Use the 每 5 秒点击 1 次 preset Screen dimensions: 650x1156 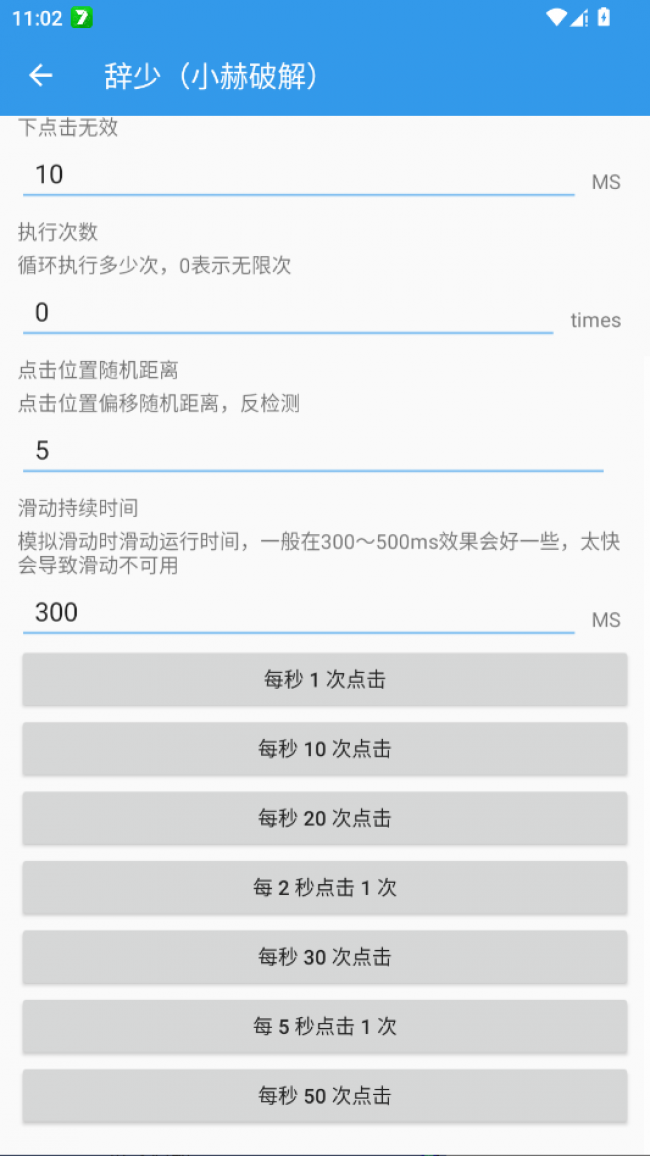coord(325,1026)
